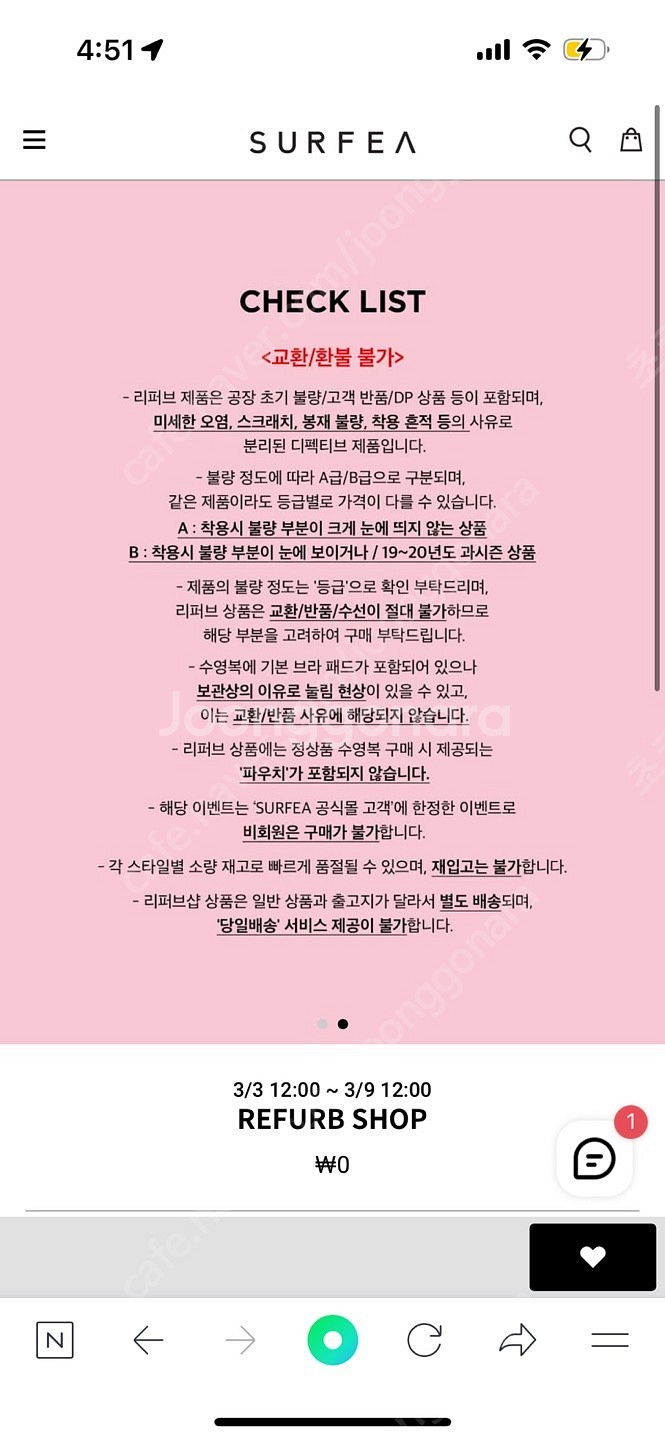Viewport: 665px width, 1440px height.
Task: Share this page
Action: 517,1340
